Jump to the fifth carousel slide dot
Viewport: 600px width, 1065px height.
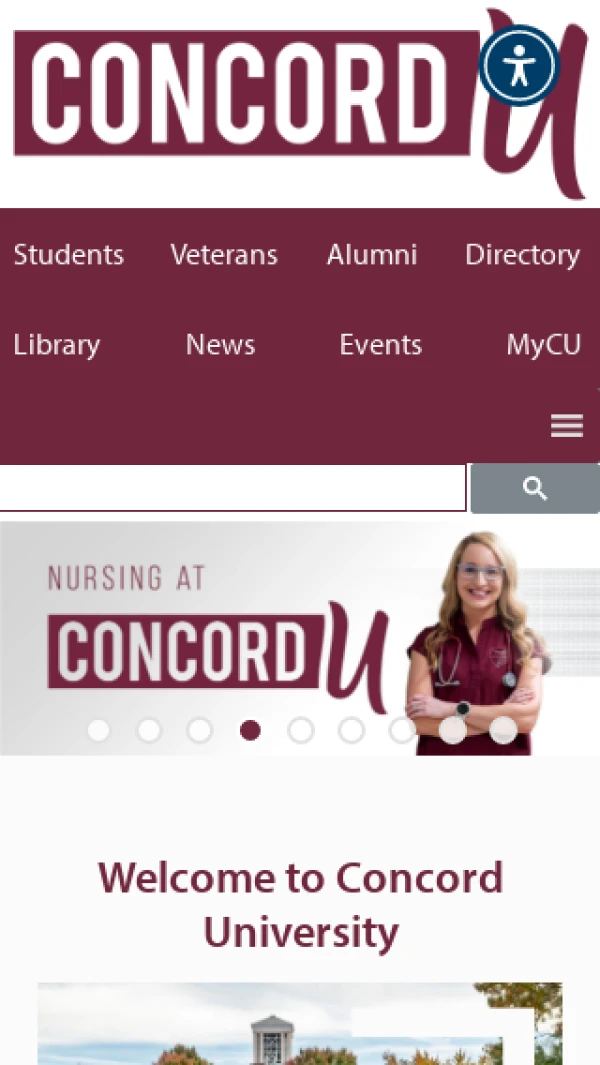click(x=301, y=731)
